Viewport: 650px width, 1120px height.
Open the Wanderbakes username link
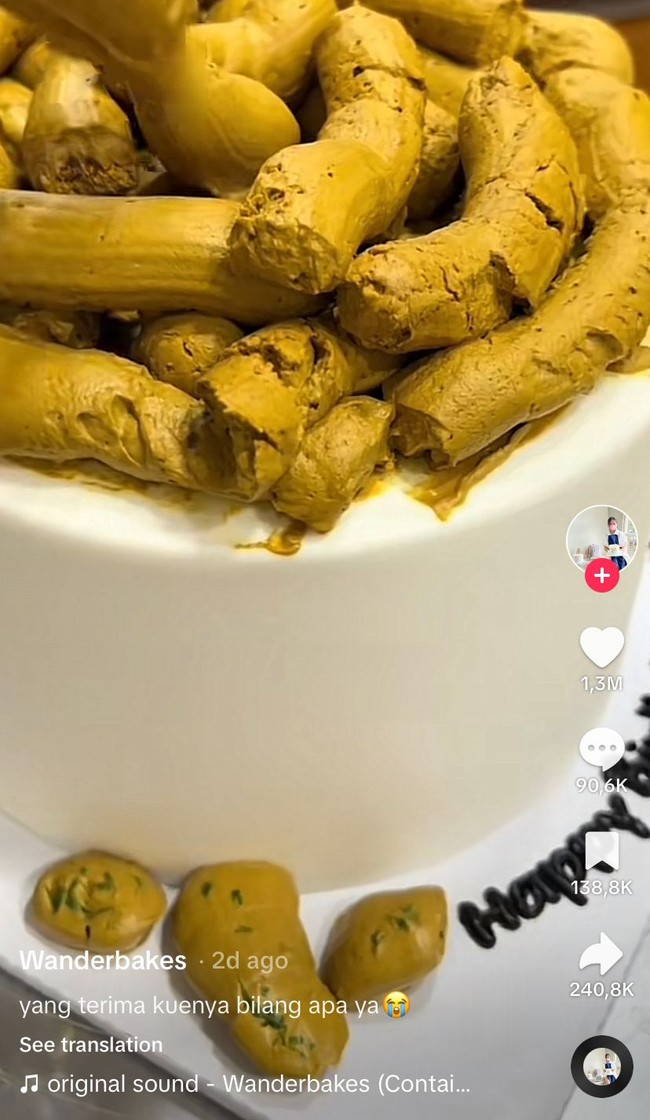[103, 961]
